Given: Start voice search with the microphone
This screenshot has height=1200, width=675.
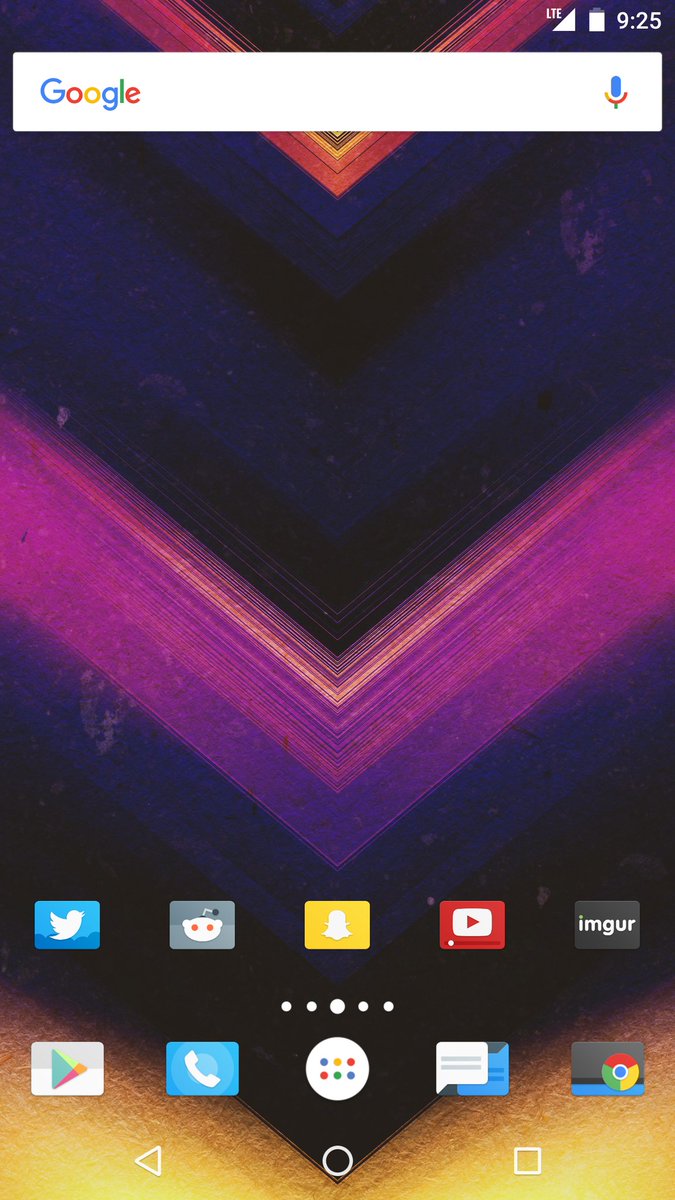Looking at the screenshot, I should [x=615, y=93].
